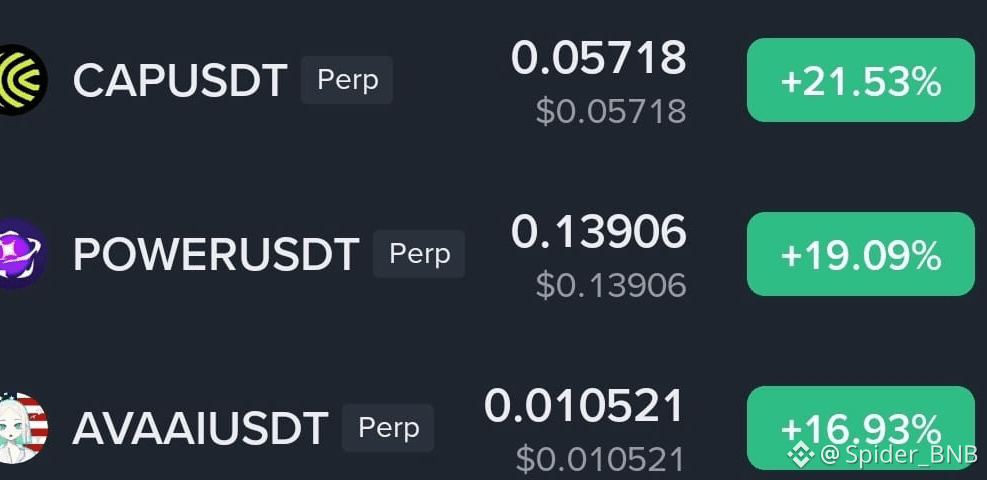This screenshot has height=480, width=987.
Task: Tap the +21.53% change button for CAPUSDT
Action: click(x=860, y=80)
